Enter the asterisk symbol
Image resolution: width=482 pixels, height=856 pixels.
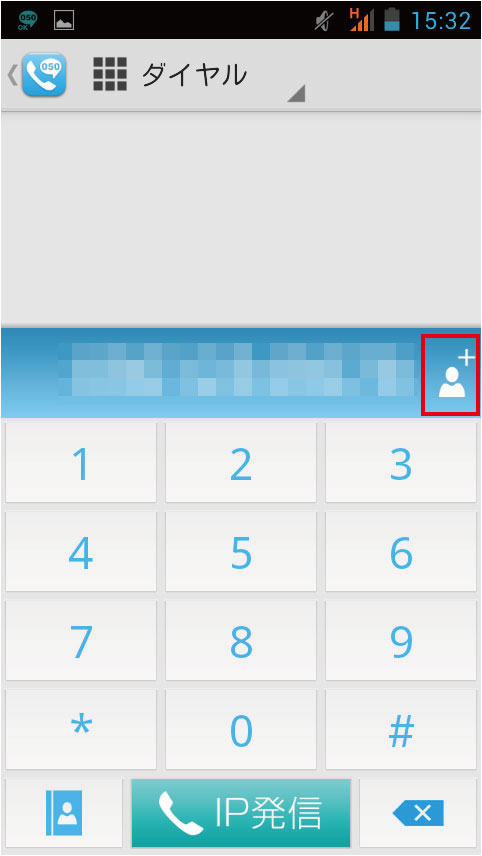81,729
